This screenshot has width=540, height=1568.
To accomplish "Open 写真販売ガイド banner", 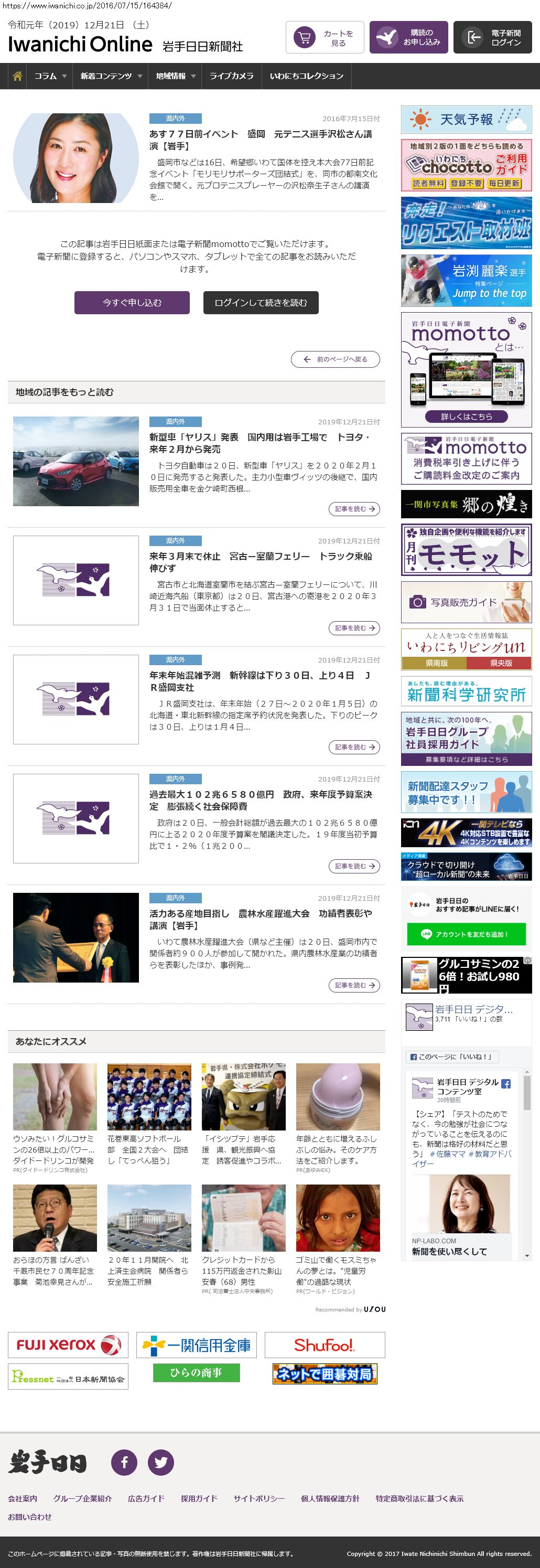I will 467,602.
